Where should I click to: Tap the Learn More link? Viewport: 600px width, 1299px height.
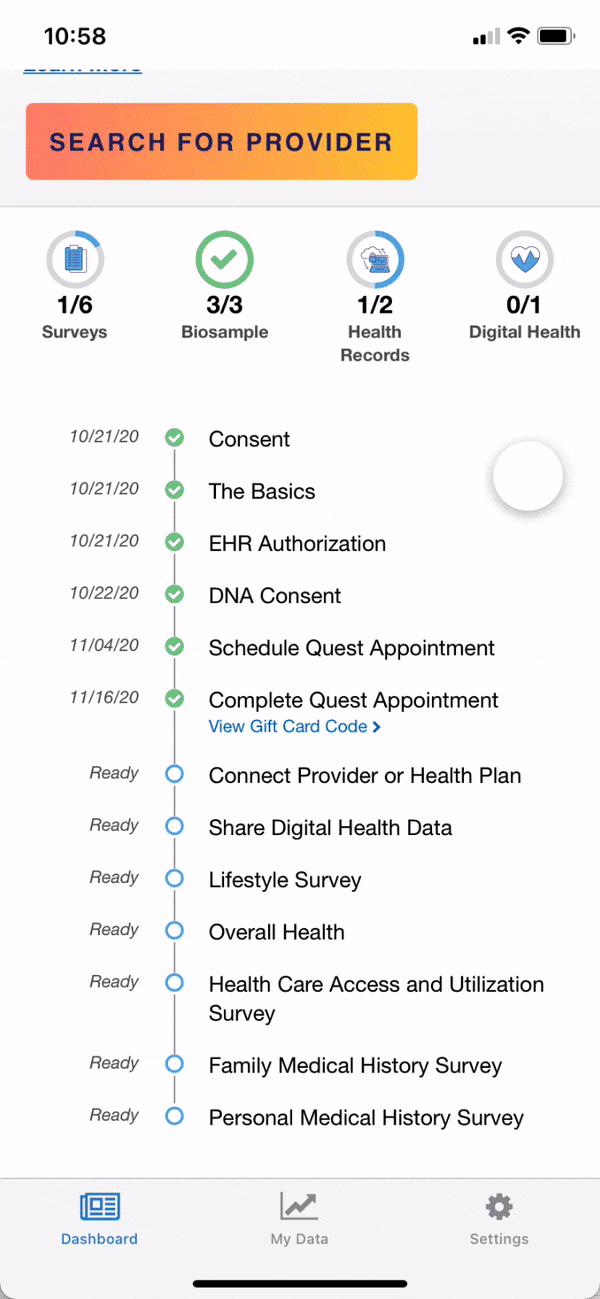coord(83,70)
